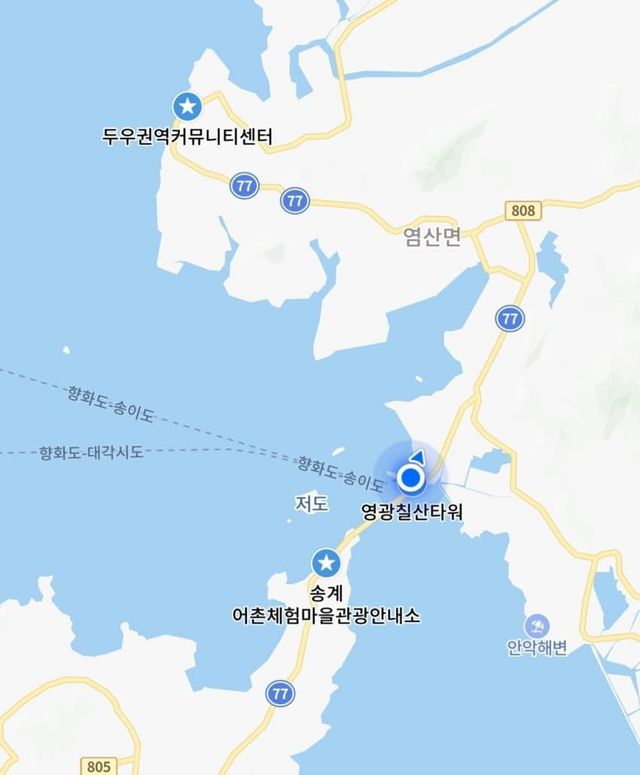Tap the 안악해변 beach marker
This screenshot has height=775, width=640.
tap(537, 624)
